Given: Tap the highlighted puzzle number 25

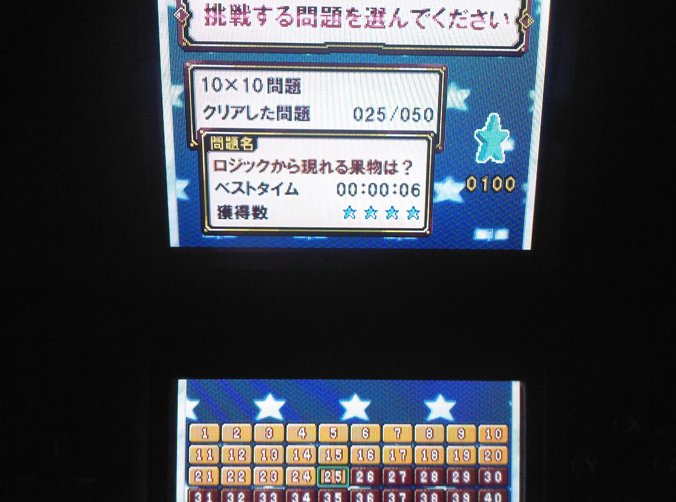Looking at the screenshot, I should 334,476.
